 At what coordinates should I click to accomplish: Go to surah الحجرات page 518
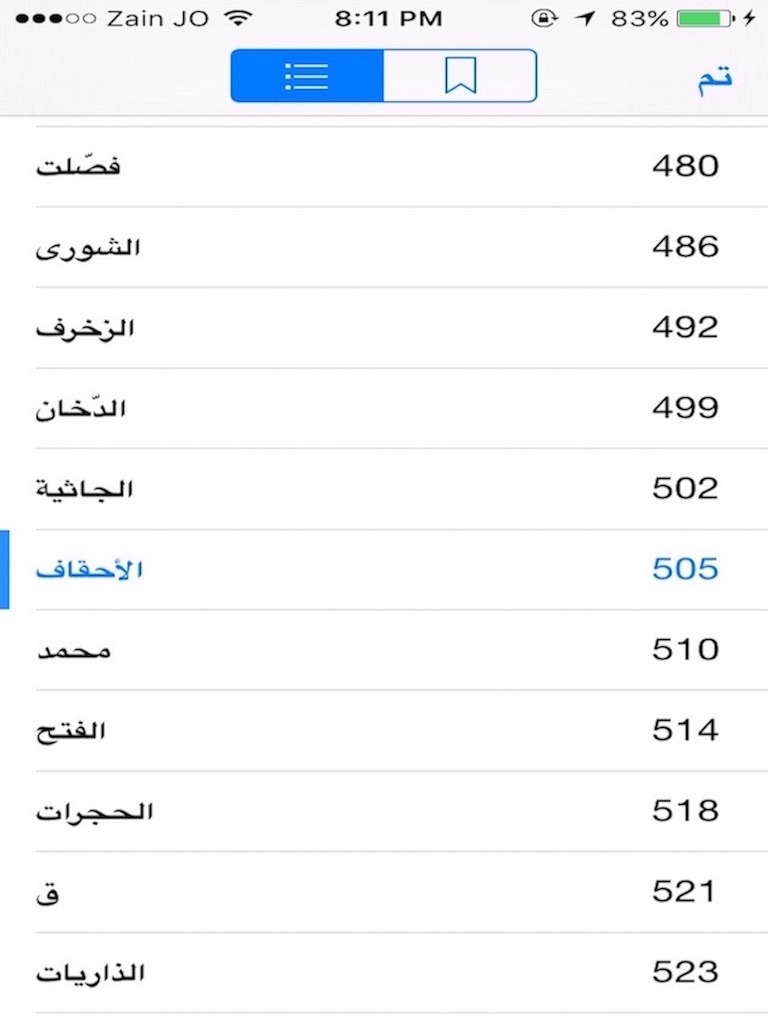coord(384,811)
